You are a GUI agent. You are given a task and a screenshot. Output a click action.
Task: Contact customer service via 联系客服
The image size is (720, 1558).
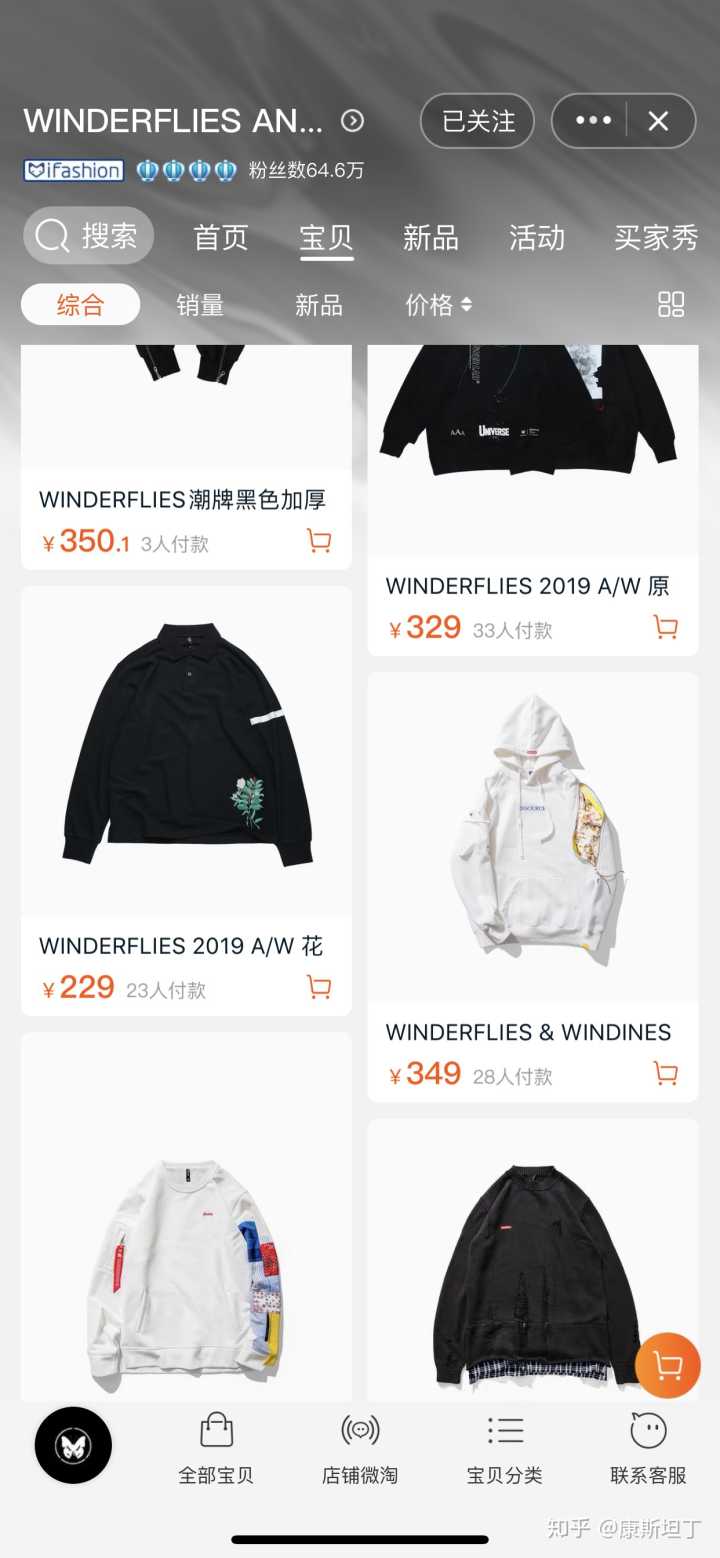(x=648, y=1448)
